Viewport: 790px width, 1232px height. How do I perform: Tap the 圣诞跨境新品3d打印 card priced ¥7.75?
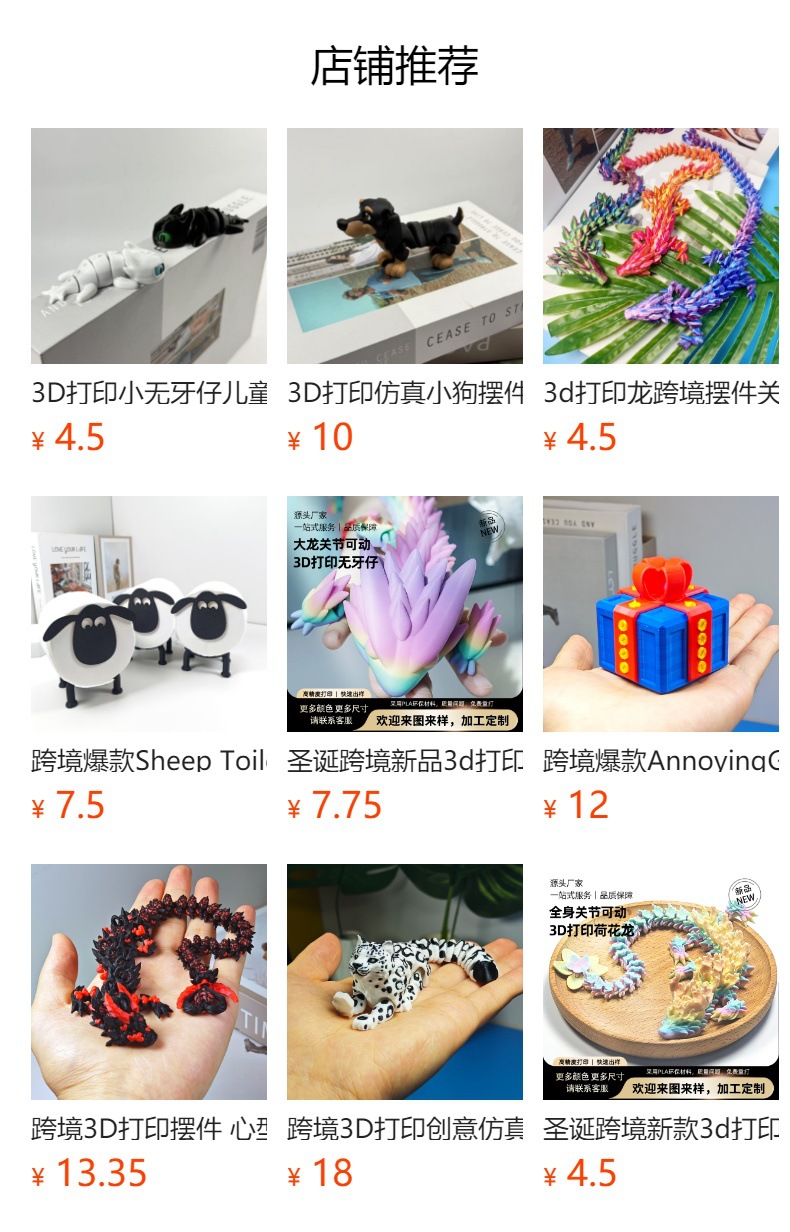click(405, 614)
